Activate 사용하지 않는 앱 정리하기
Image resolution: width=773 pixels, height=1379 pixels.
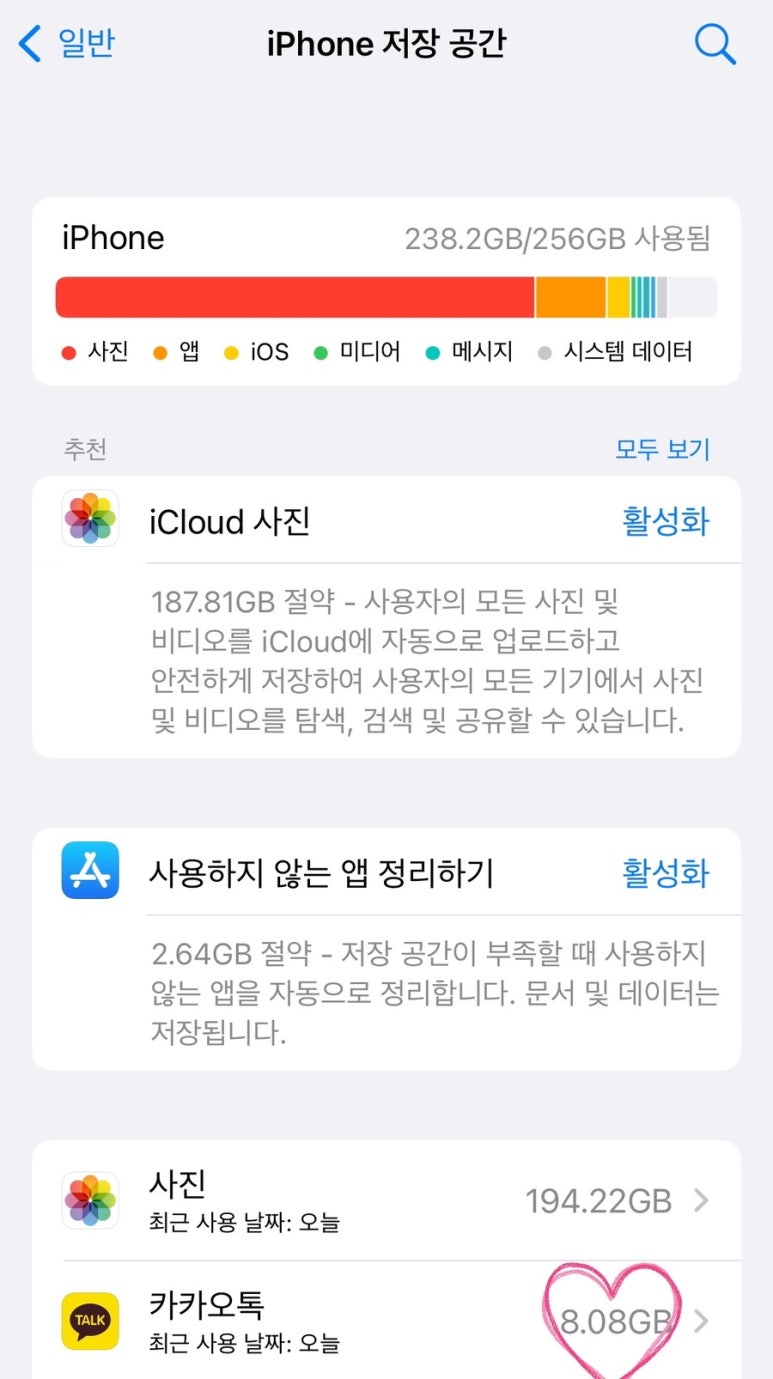665,872
